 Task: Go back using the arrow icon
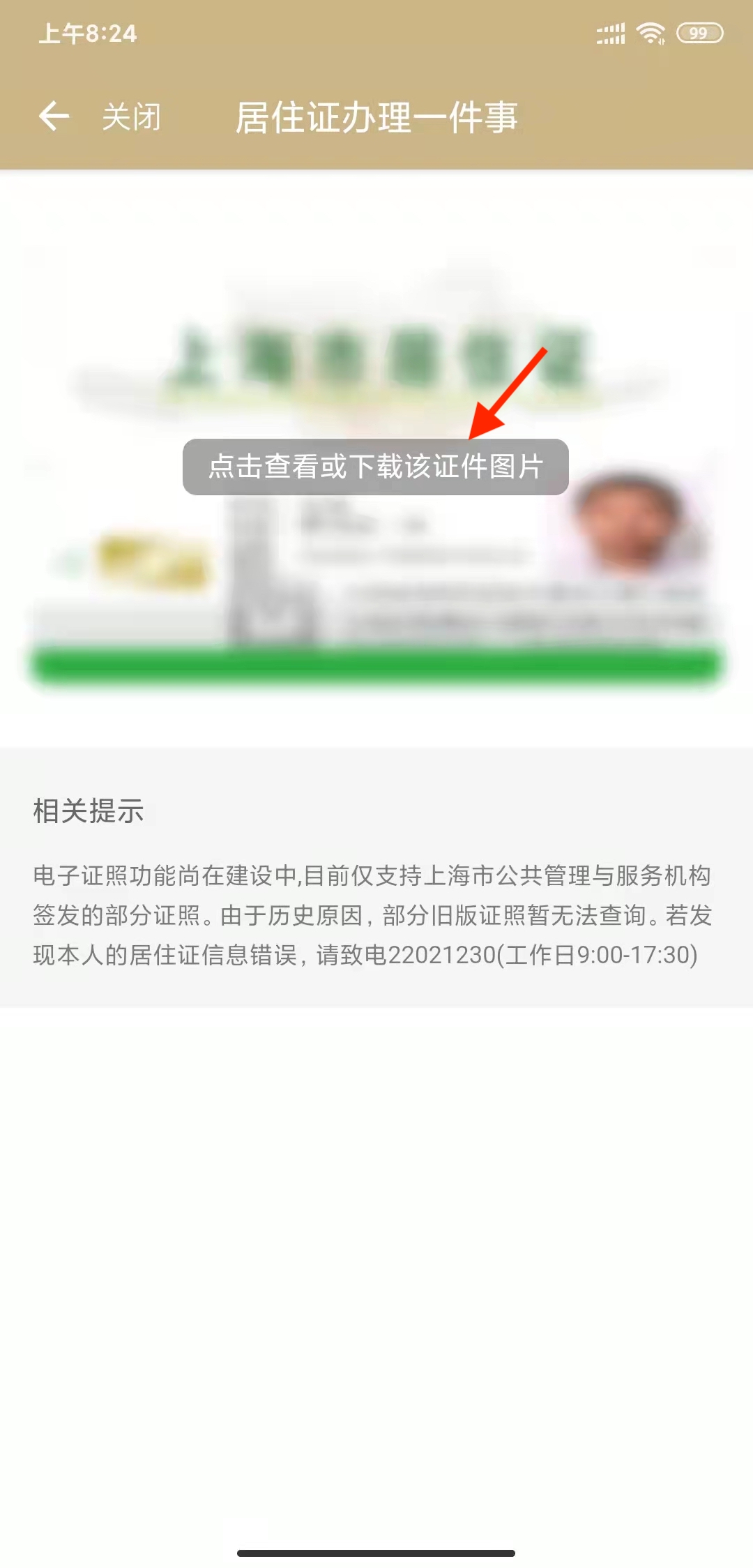(x=54, y=116)
